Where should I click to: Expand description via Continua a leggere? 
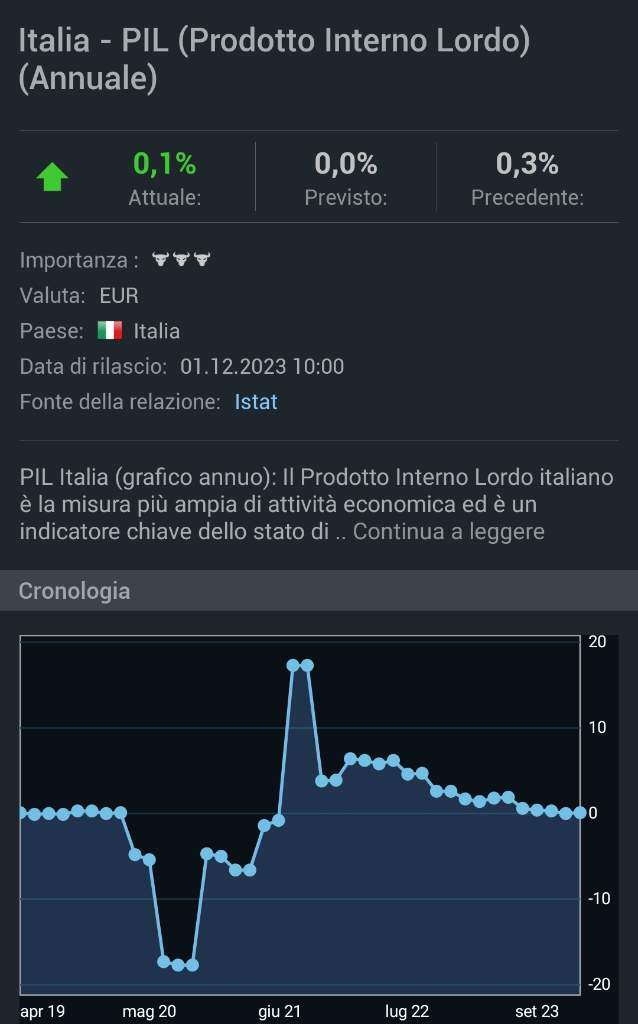click(449, 532)
